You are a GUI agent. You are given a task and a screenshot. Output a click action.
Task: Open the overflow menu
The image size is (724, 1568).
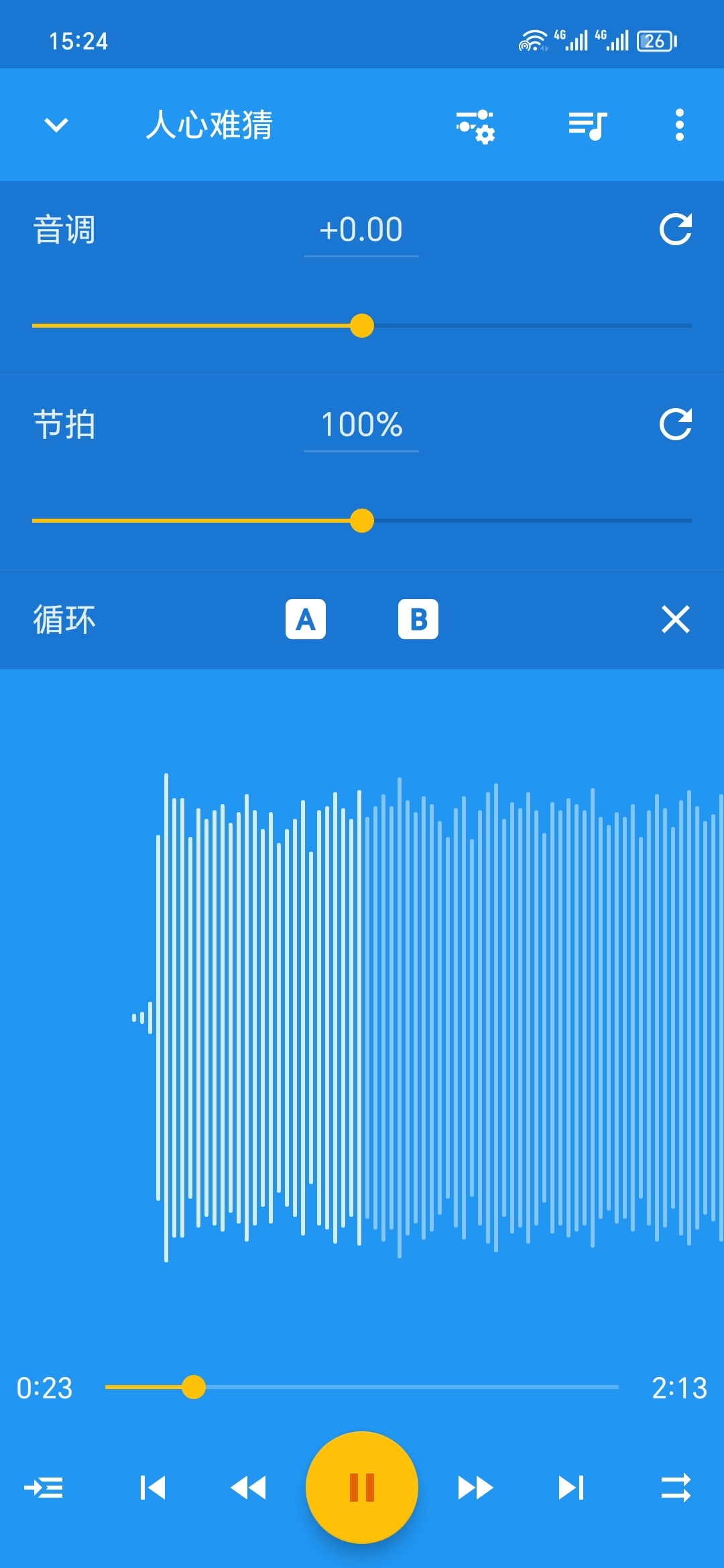pos(679,125)
